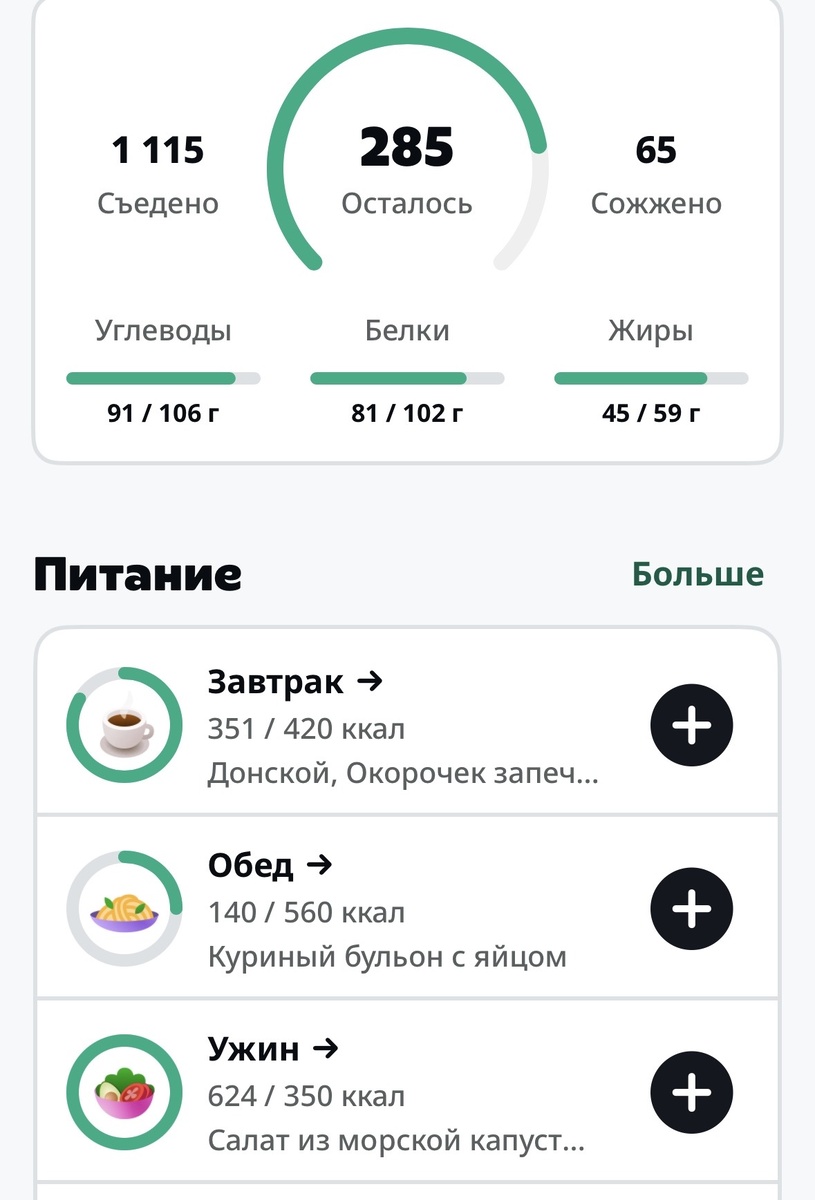Screen dimensions: 815x1200
Task: Open the Обед meal details
Action: click(269, 865)
